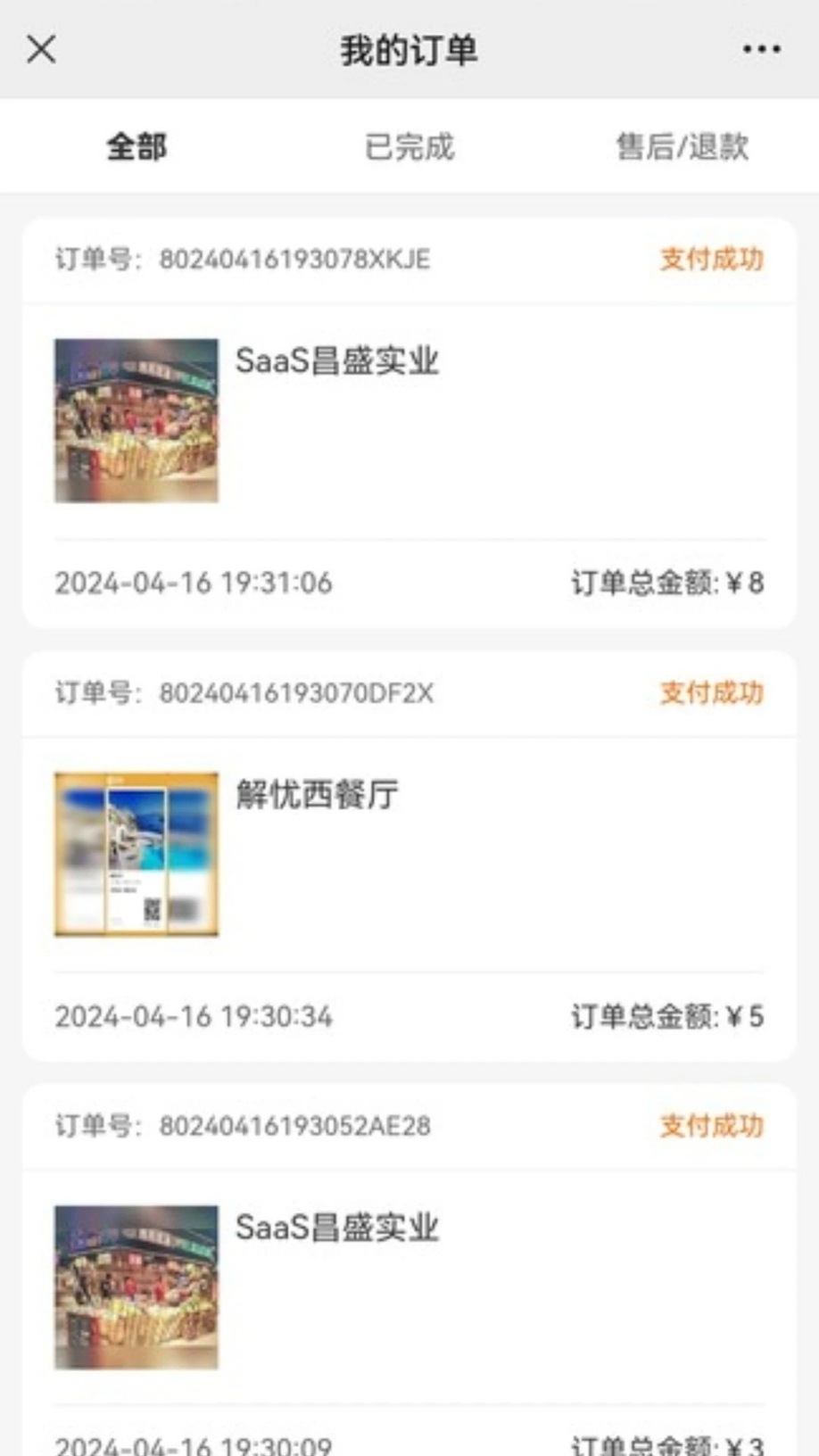Switch to the 全部 tab
The width and height of the screenshot is (819, 1456).
click(x=136, y=147)
